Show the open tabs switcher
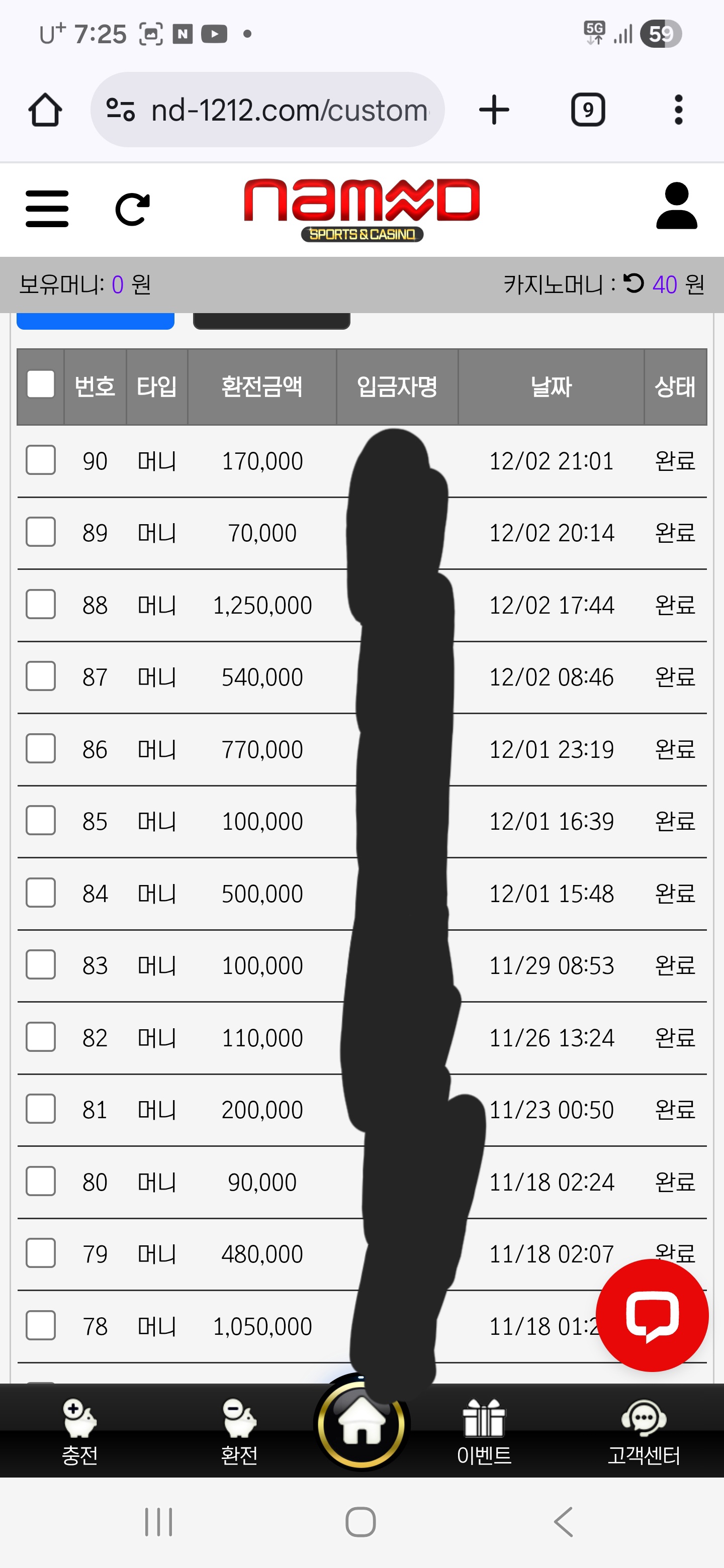The height and width of the screenshot is (1568, 724). coord(588,110)
